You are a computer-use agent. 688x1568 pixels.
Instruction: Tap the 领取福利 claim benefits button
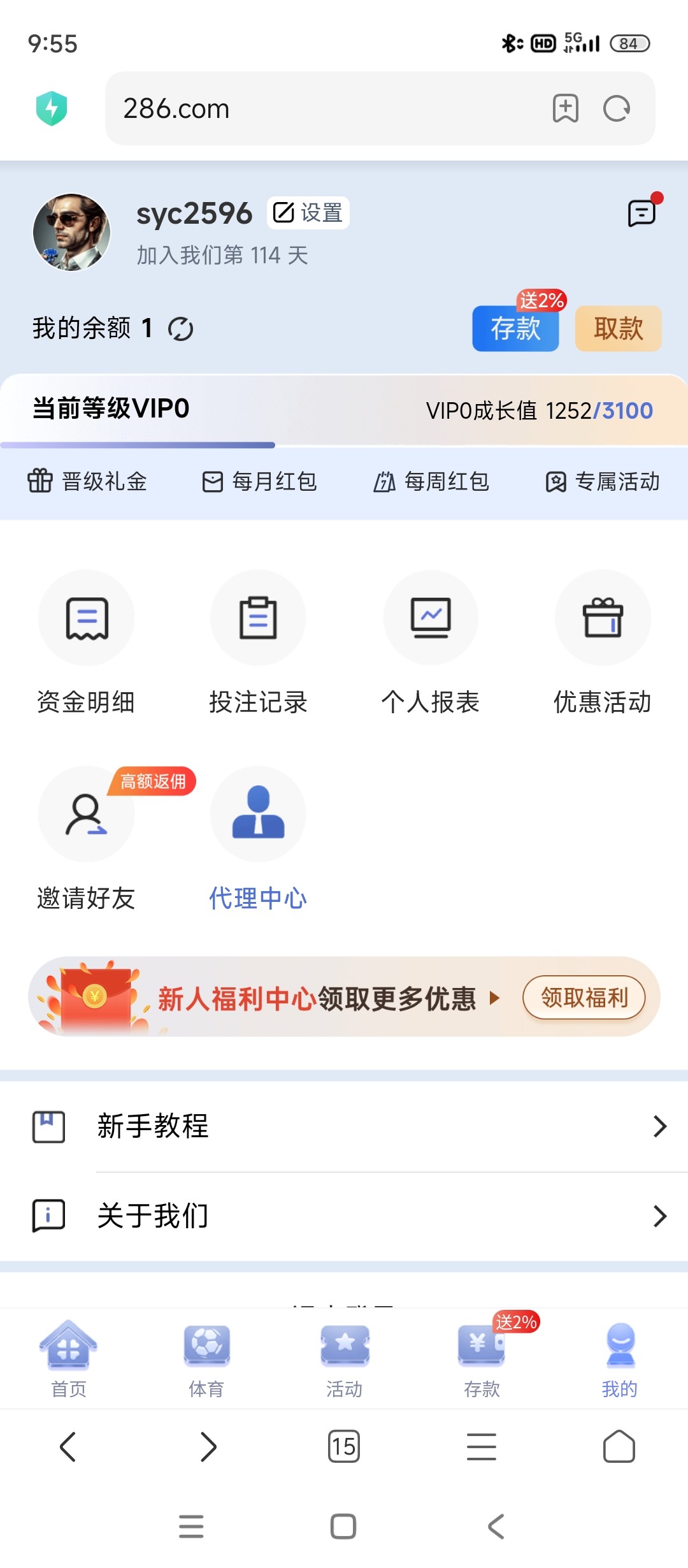tap(584, 997)
